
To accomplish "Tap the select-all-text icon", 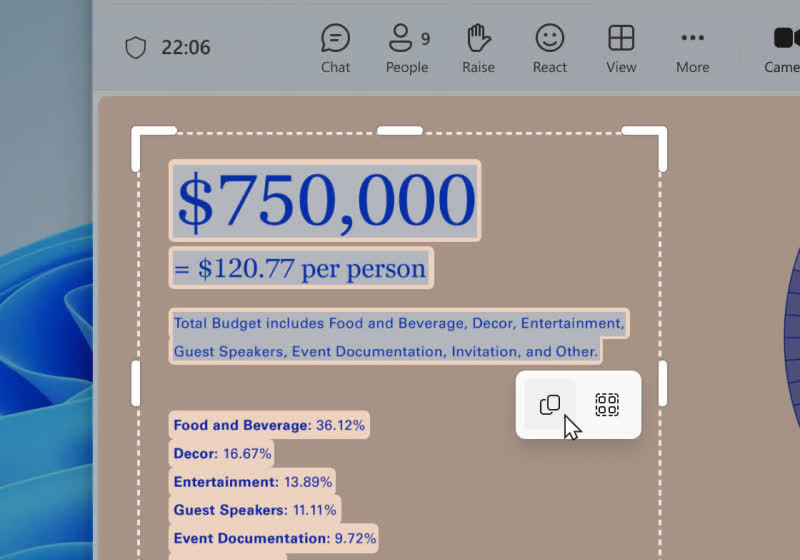I will tap(607, 405).
